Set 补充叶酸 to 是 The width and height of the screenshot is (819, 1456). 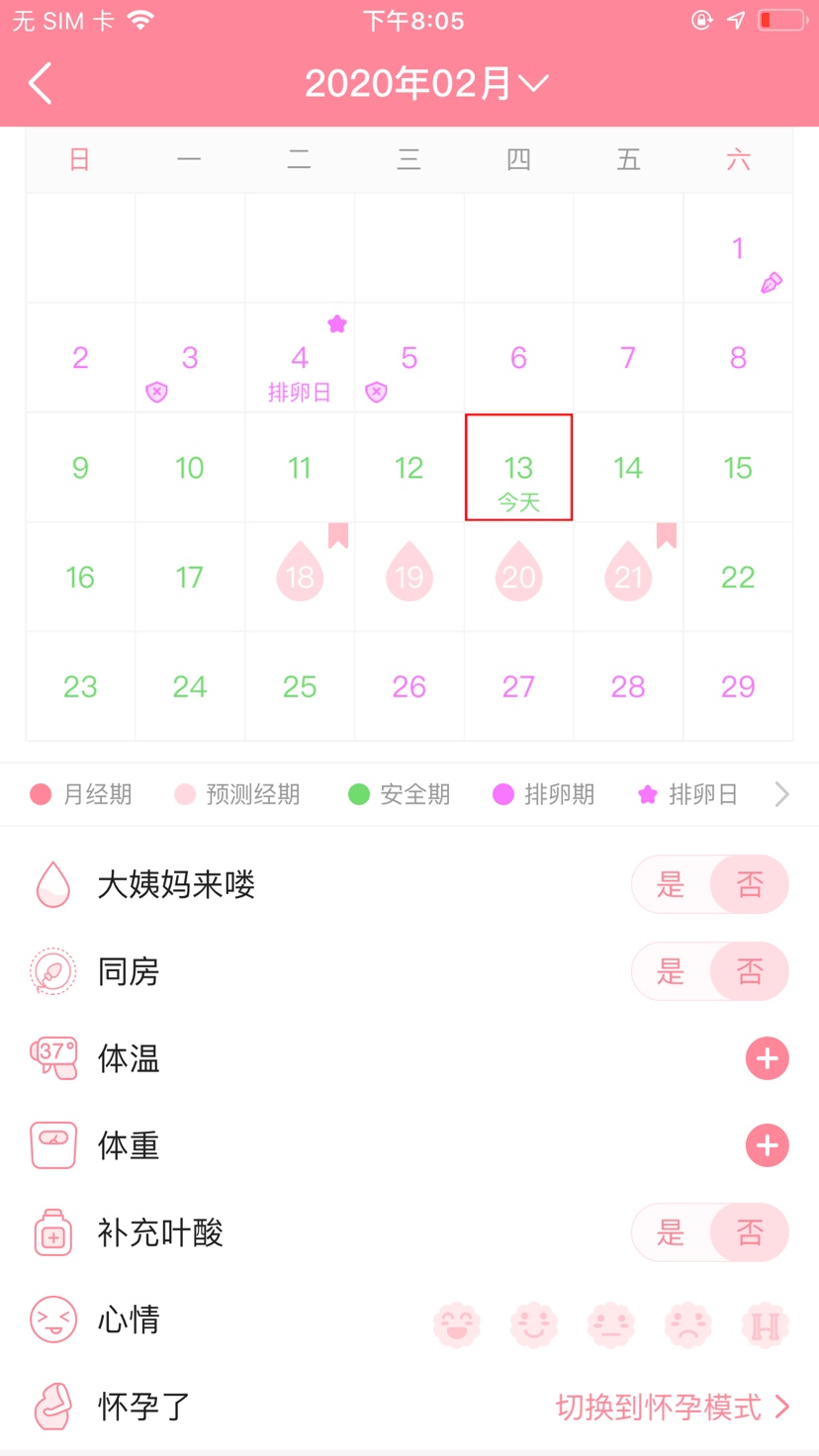coord(672,1232)
